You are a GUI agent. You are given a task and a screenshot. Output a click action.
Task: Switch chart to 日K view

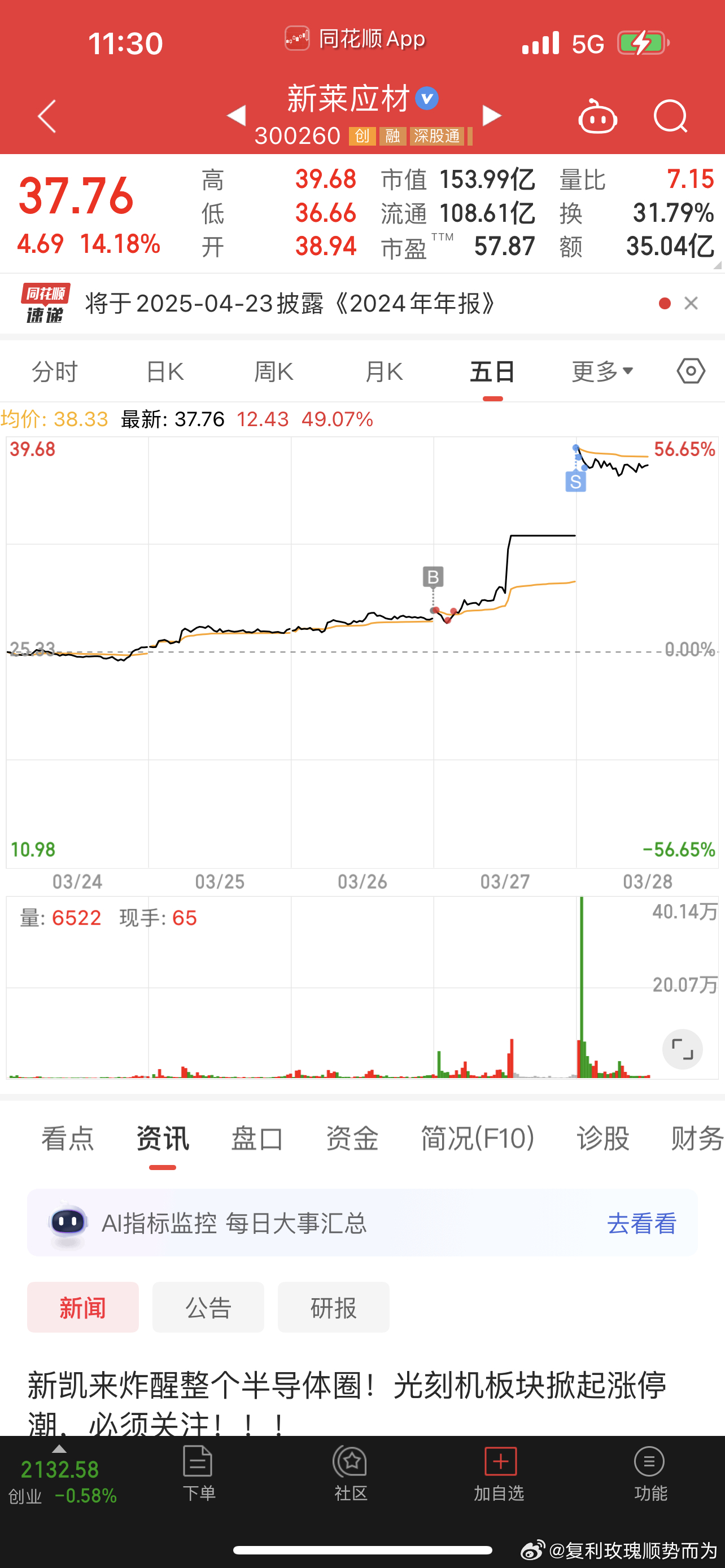point(165,371)
